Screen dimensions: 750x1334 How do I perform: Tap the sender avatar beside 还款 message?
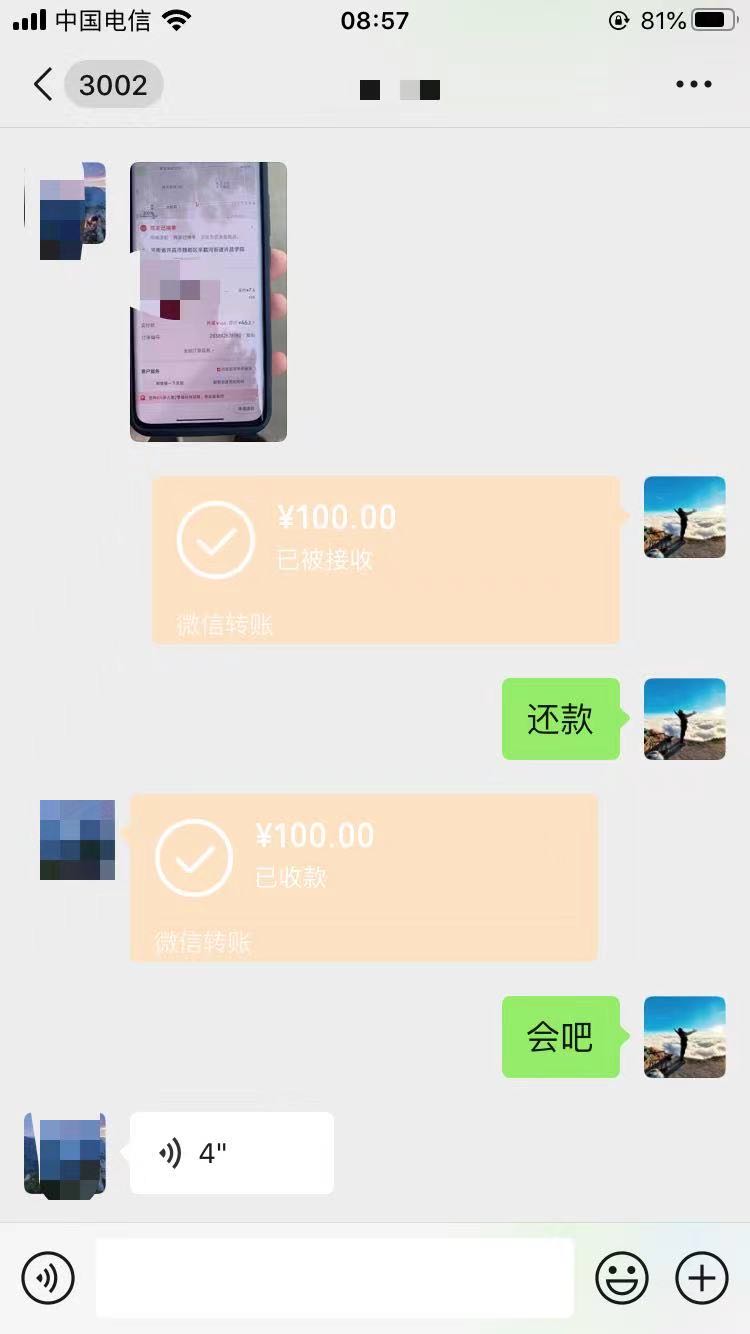point(684,719)
